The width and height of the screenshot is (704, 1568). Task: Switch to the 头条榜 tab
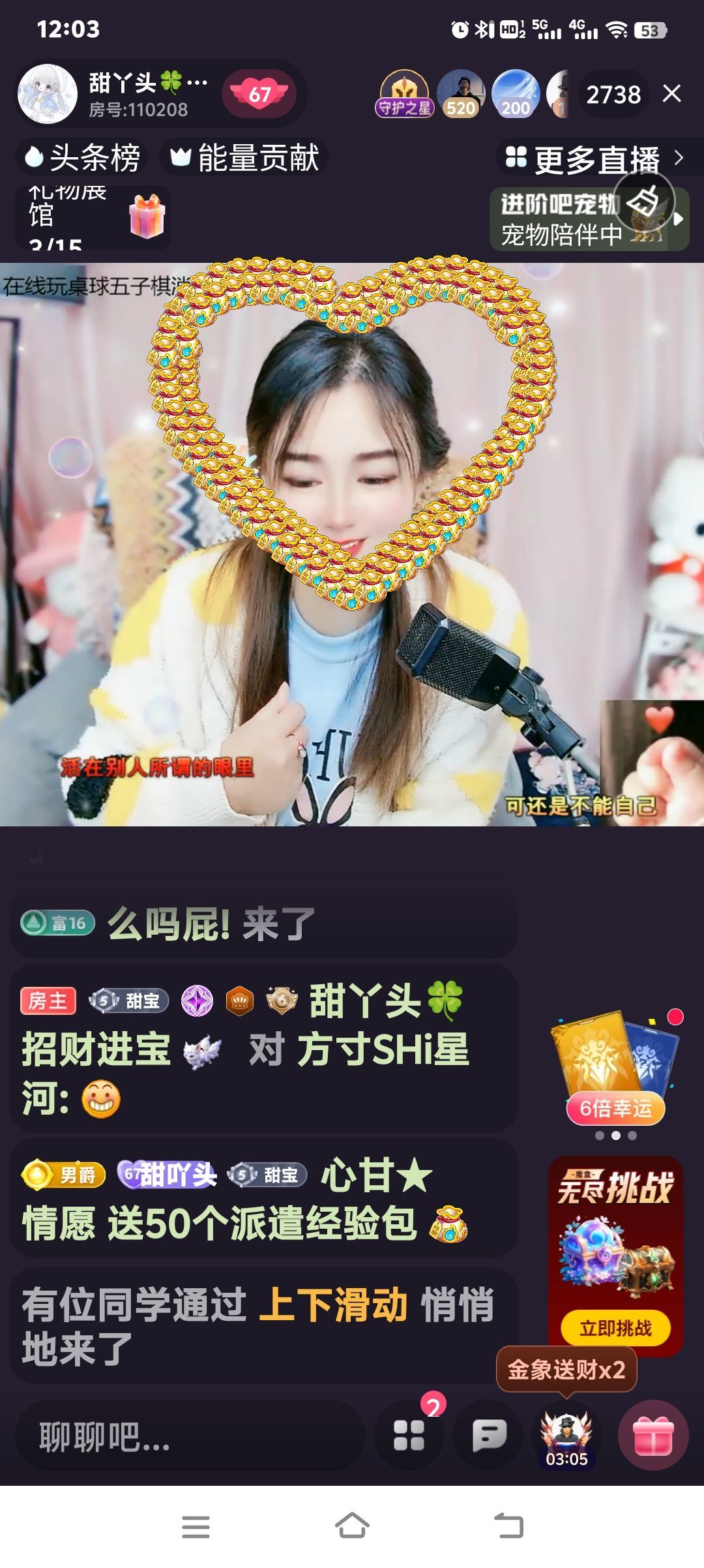point(81,157)
